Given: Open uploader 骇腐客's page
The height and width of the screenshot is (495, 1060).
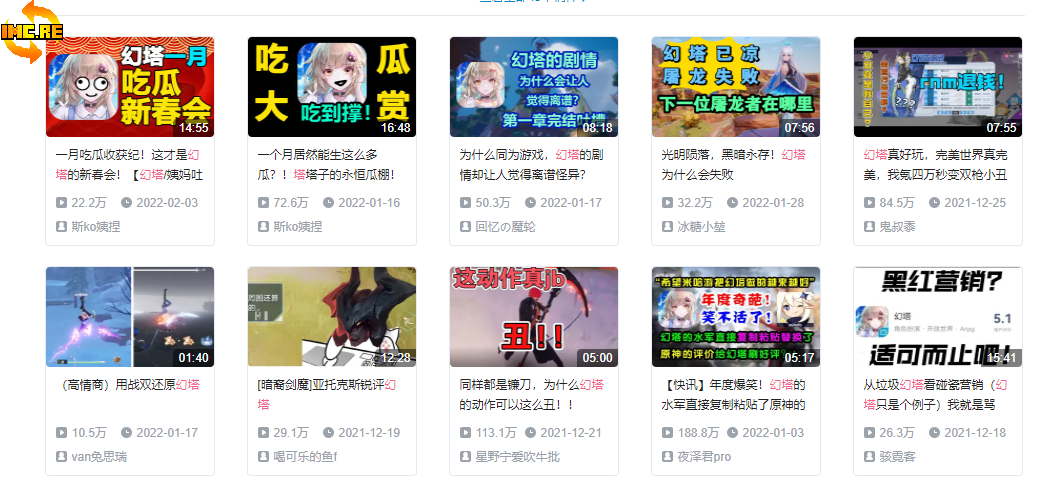Looking at the screenshot, I should pyautogui.click(x=897, y=457).
